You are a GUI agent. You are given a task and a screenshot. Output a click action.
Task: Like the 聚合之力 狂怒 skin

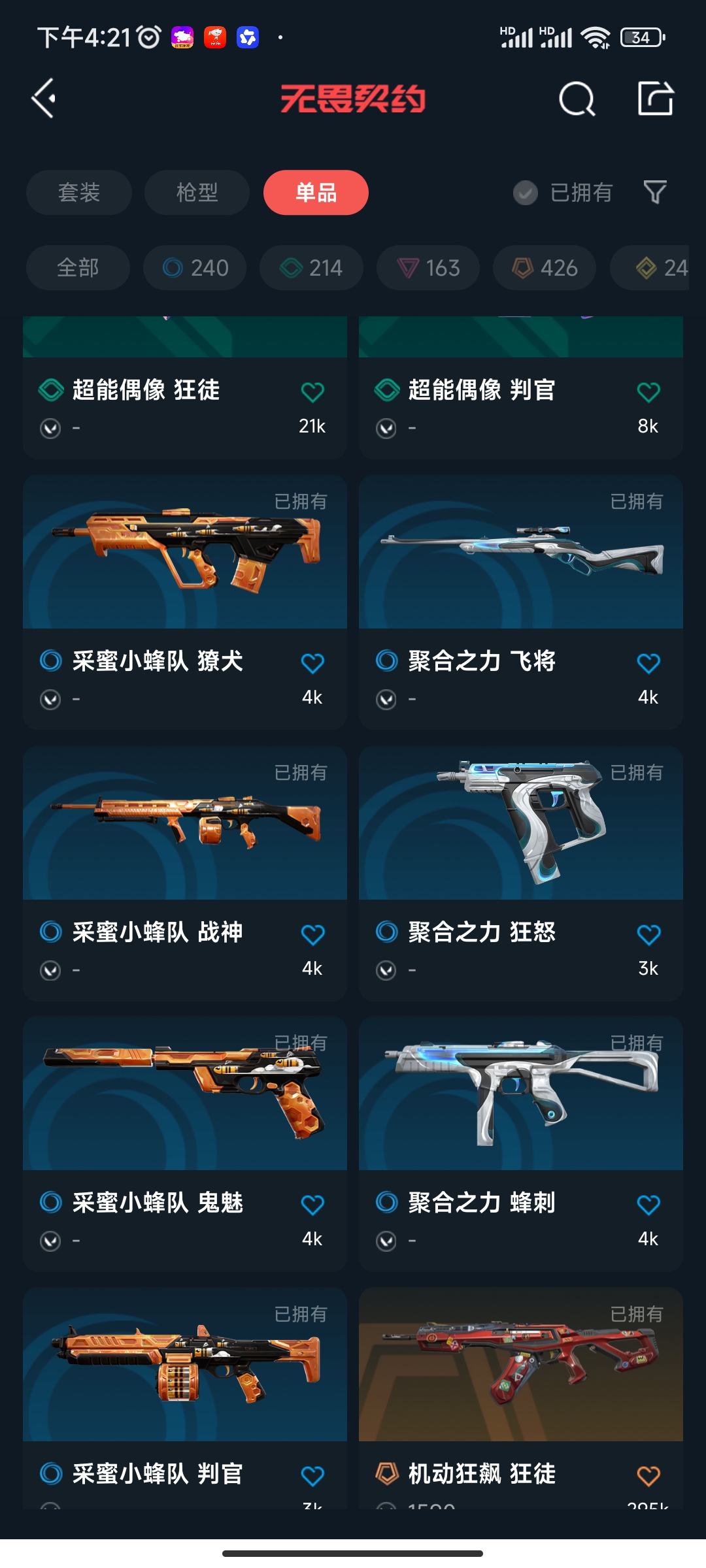(x=648, y=934)
